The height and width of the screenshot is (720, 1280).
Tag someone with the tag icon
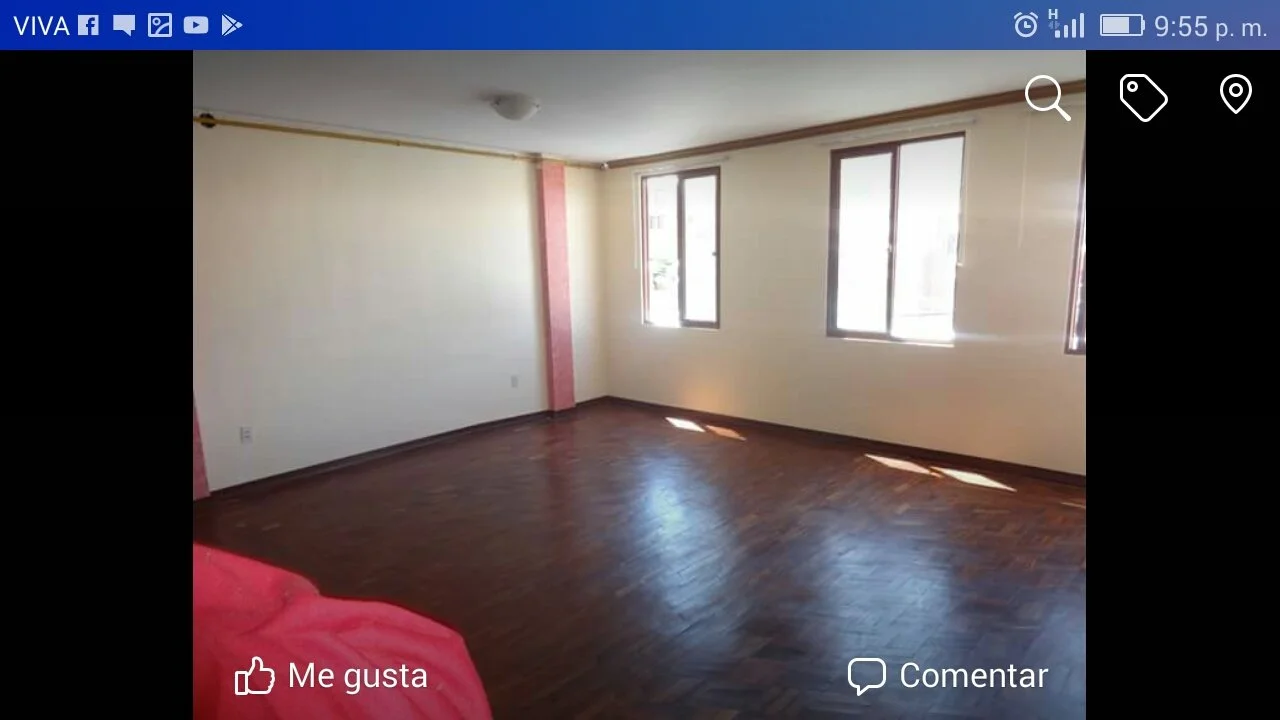1142,97
